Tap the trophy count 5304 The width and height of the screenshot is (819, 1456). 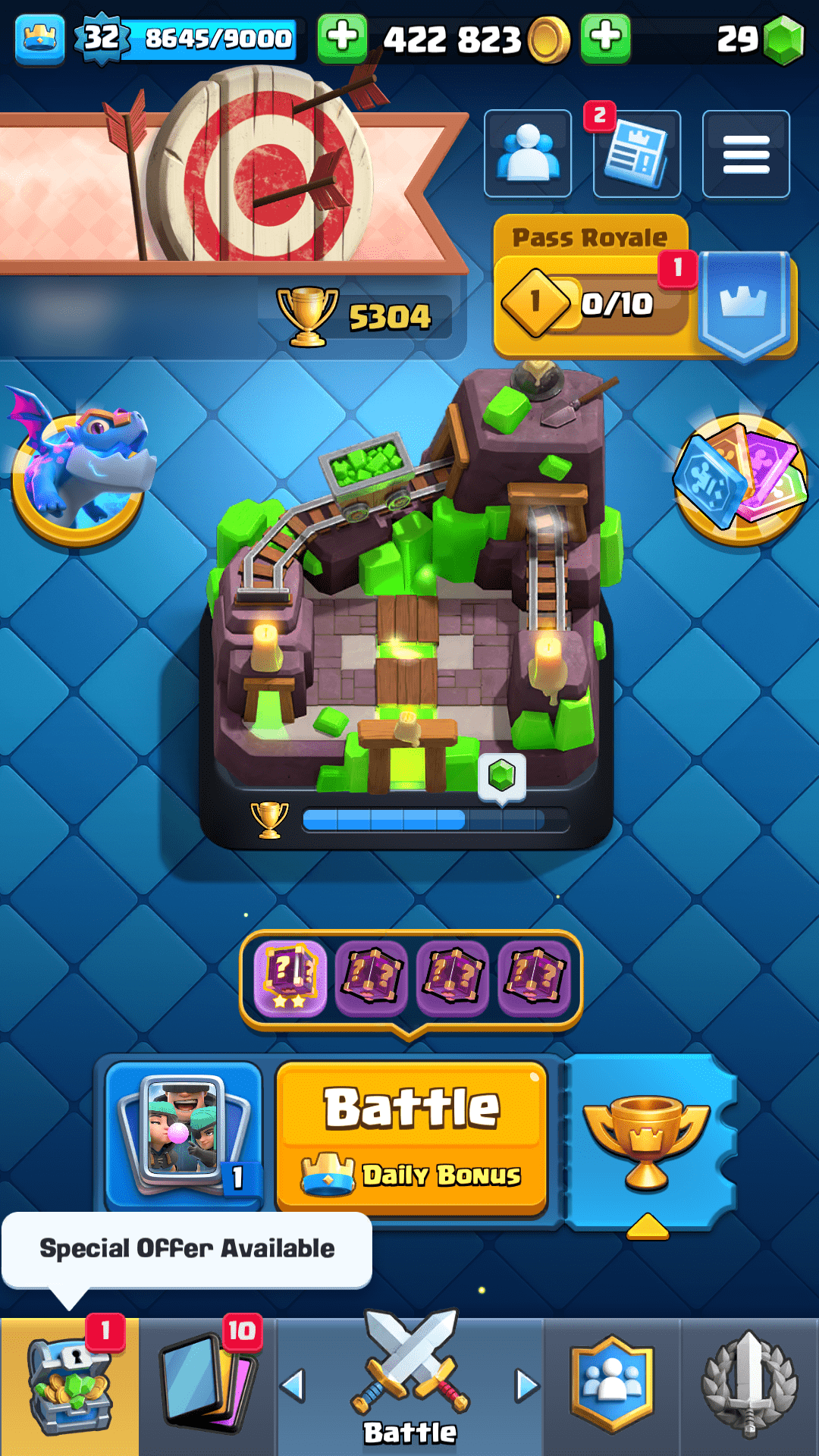(x=364, y=317)
